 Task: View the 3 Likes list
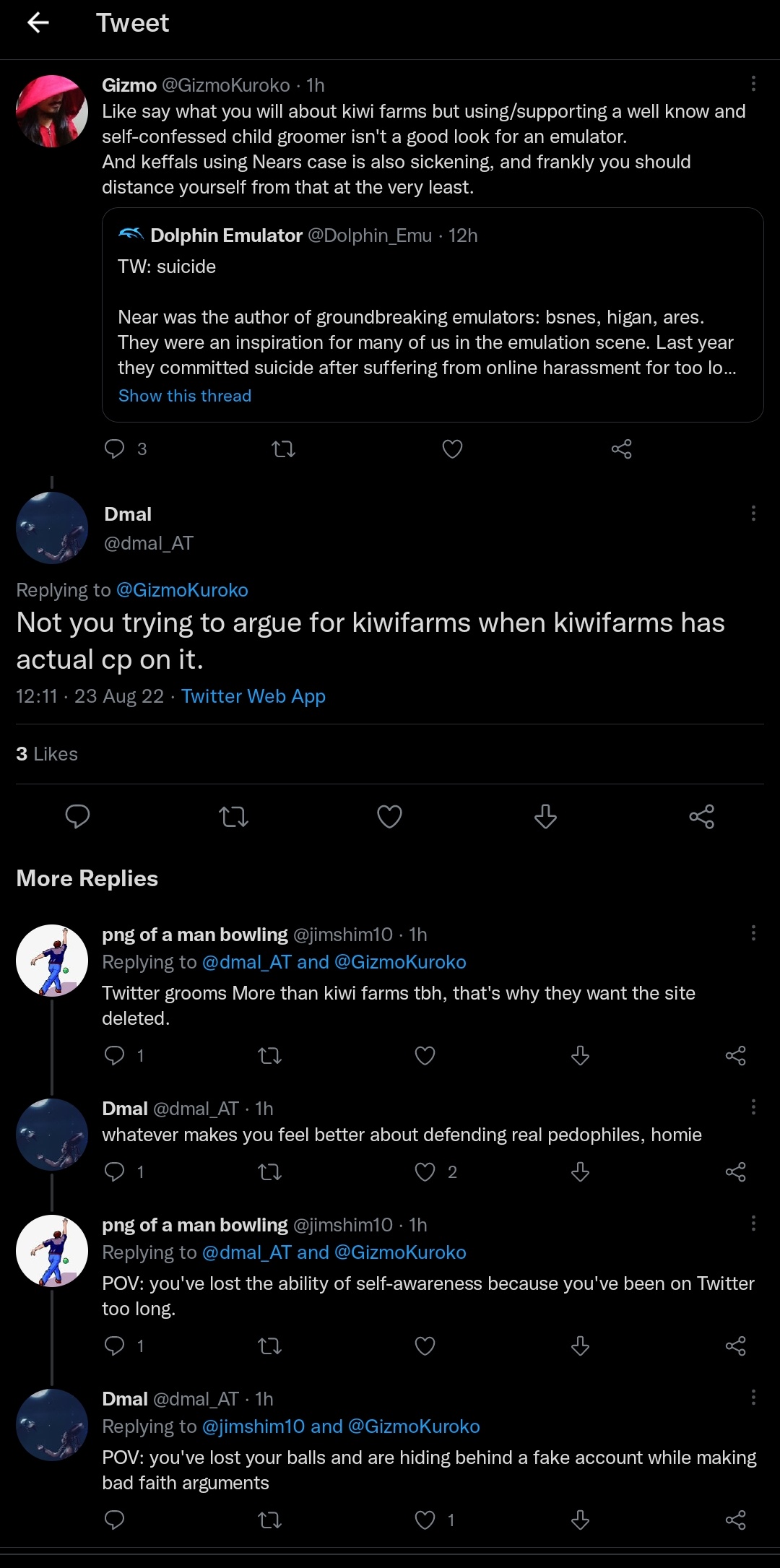pyautogui.click(x=47, y=754)
